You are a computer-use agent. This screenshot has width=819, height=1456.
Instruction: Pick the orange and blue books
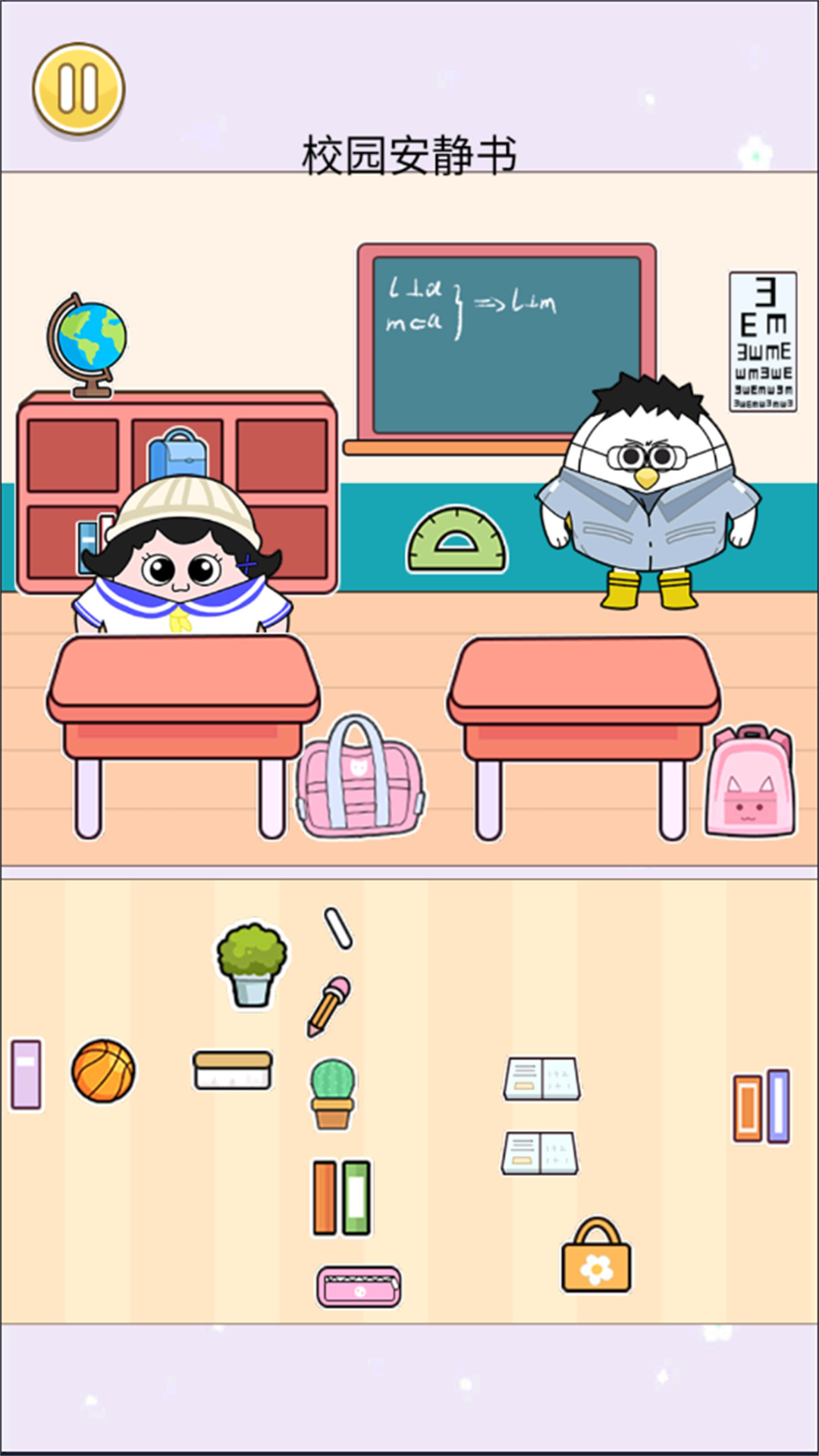[x=761, y=1106]
